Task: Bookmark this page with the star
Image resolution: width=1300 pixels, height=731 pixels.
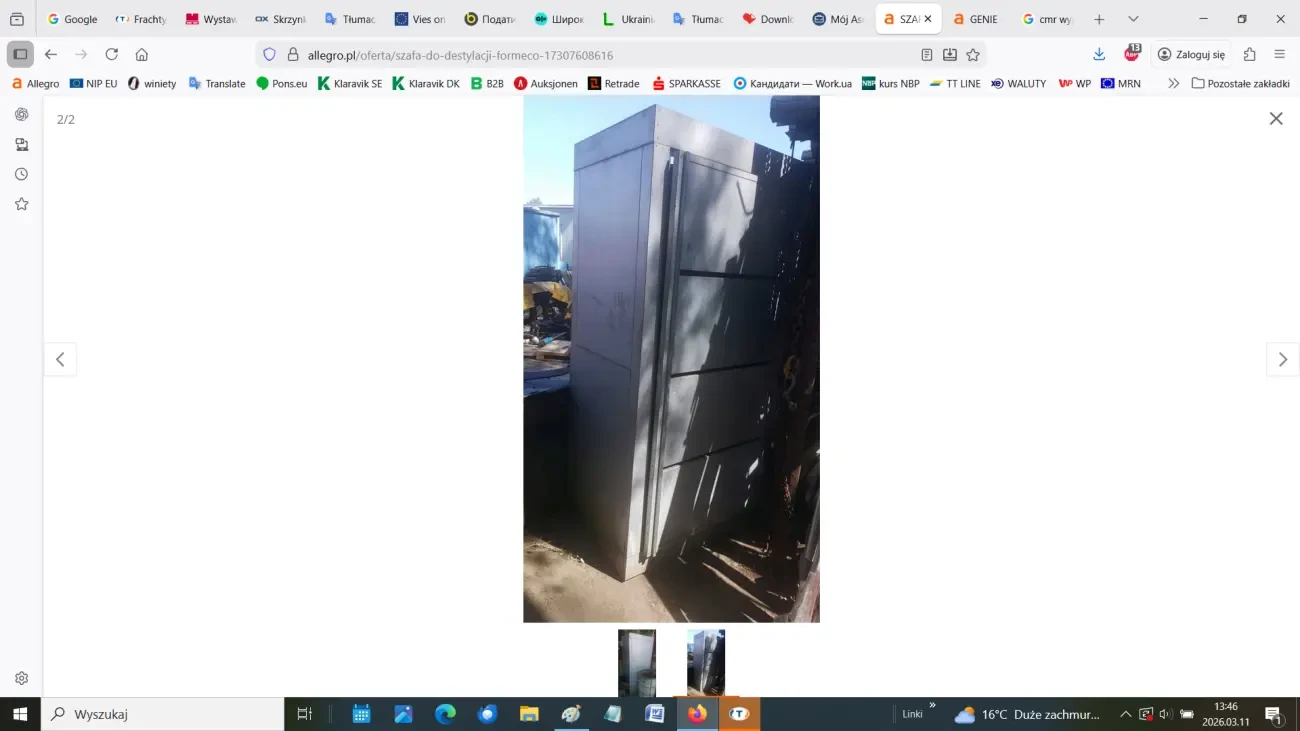Action: 972,55
